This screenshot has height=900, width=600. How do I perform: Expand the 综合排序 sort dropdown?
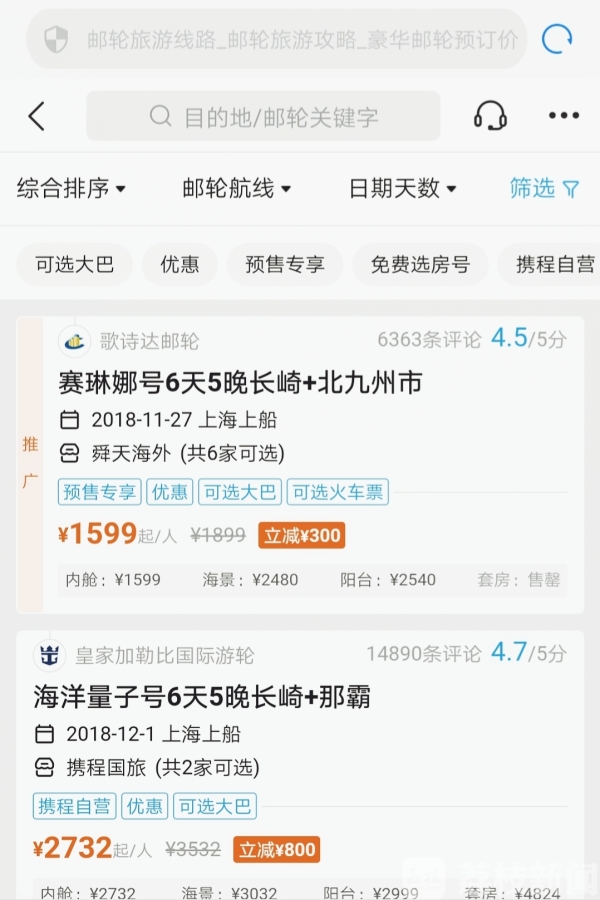tap(71, 188)
